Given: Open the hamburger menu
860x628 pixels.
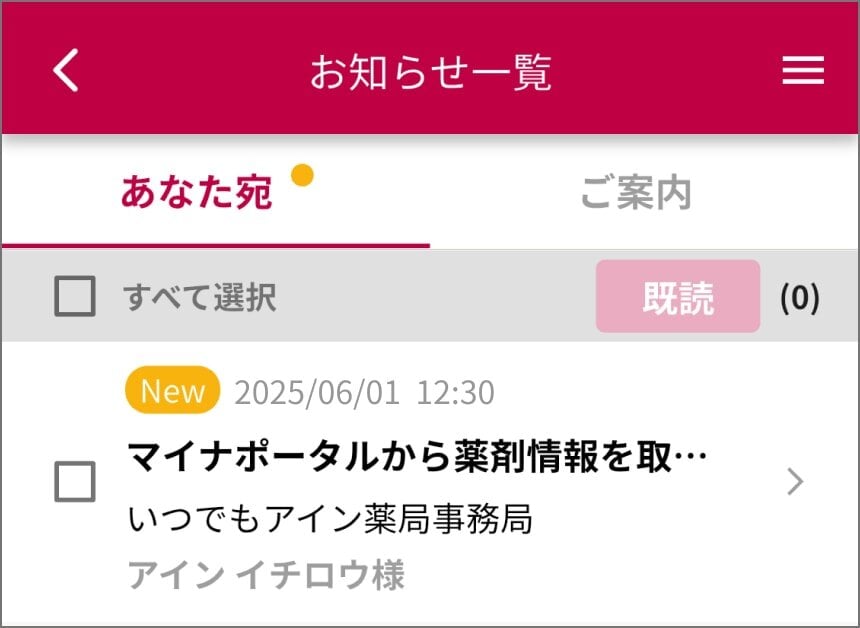Looking at the screenshot, I should click(x=802, y=71).
